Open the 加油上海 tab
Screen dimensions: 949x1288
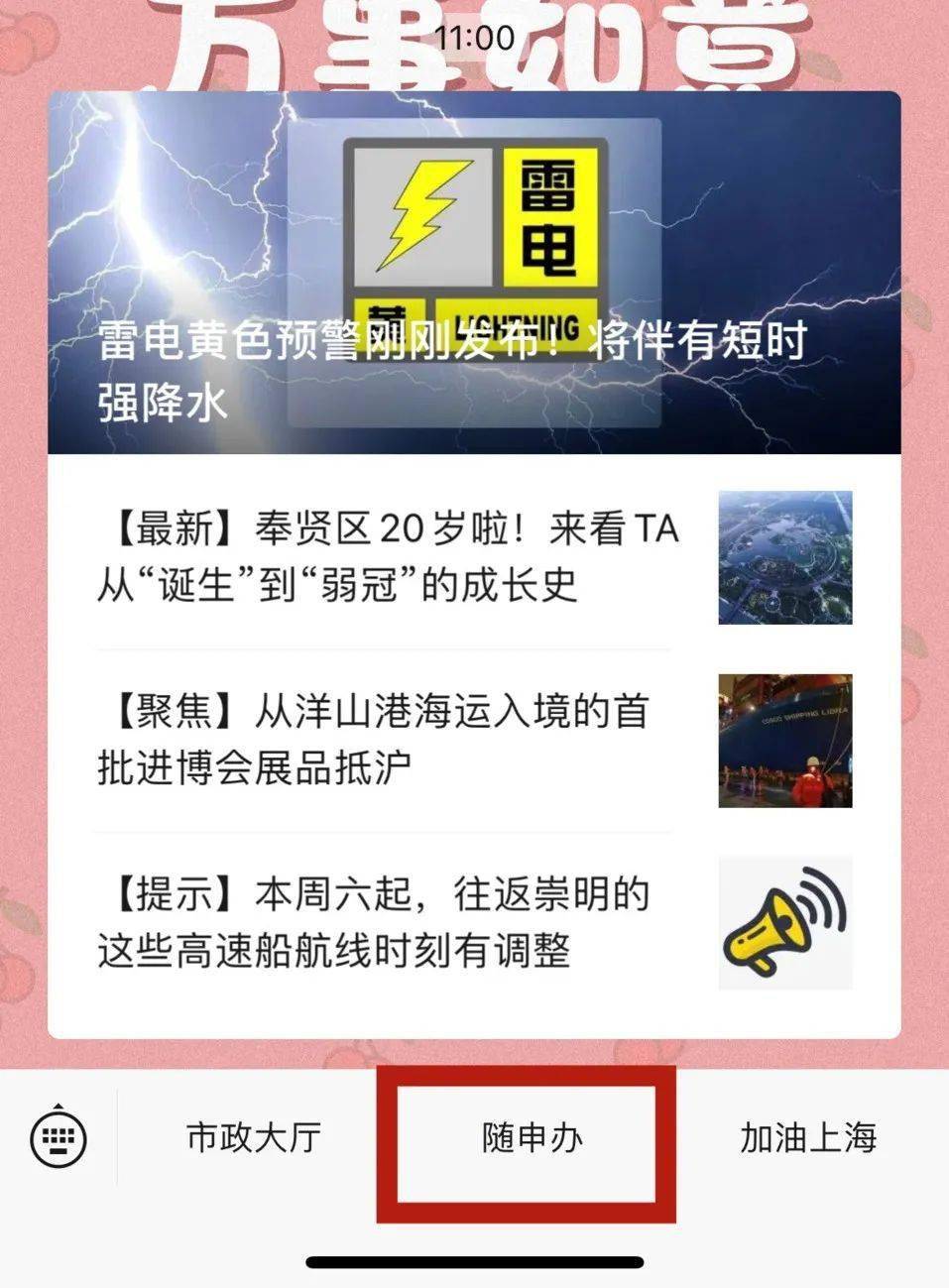806,1138
